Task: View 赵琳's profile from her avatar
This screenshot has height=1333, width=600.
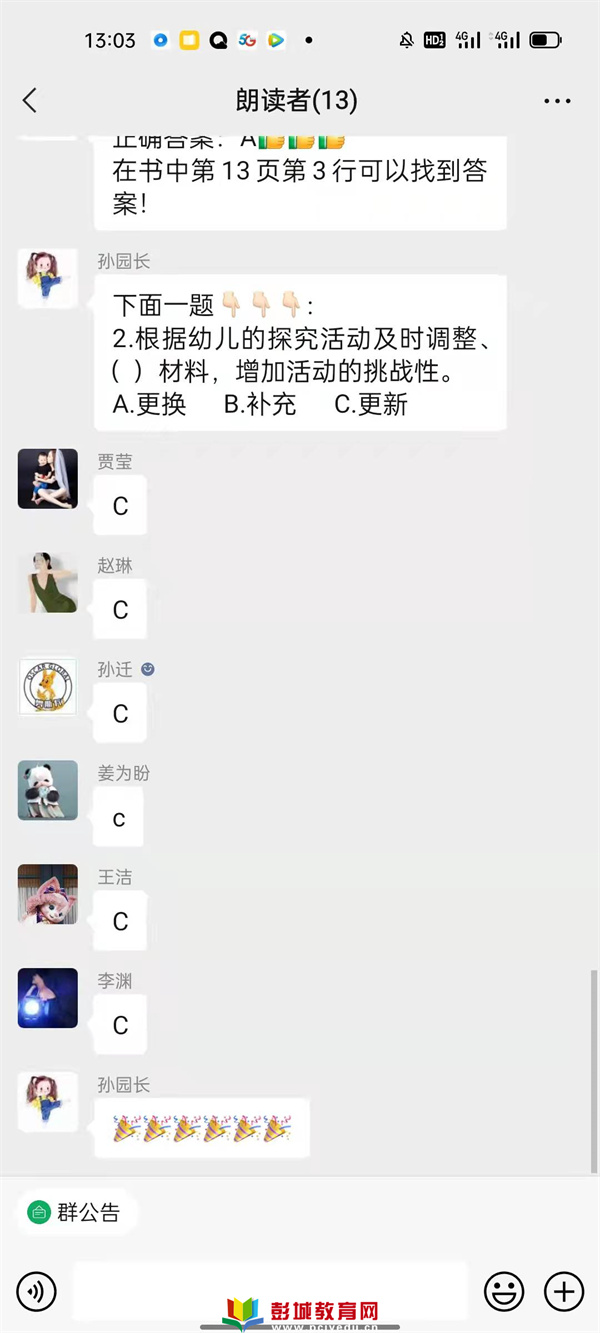Action: tap(47, 583)
